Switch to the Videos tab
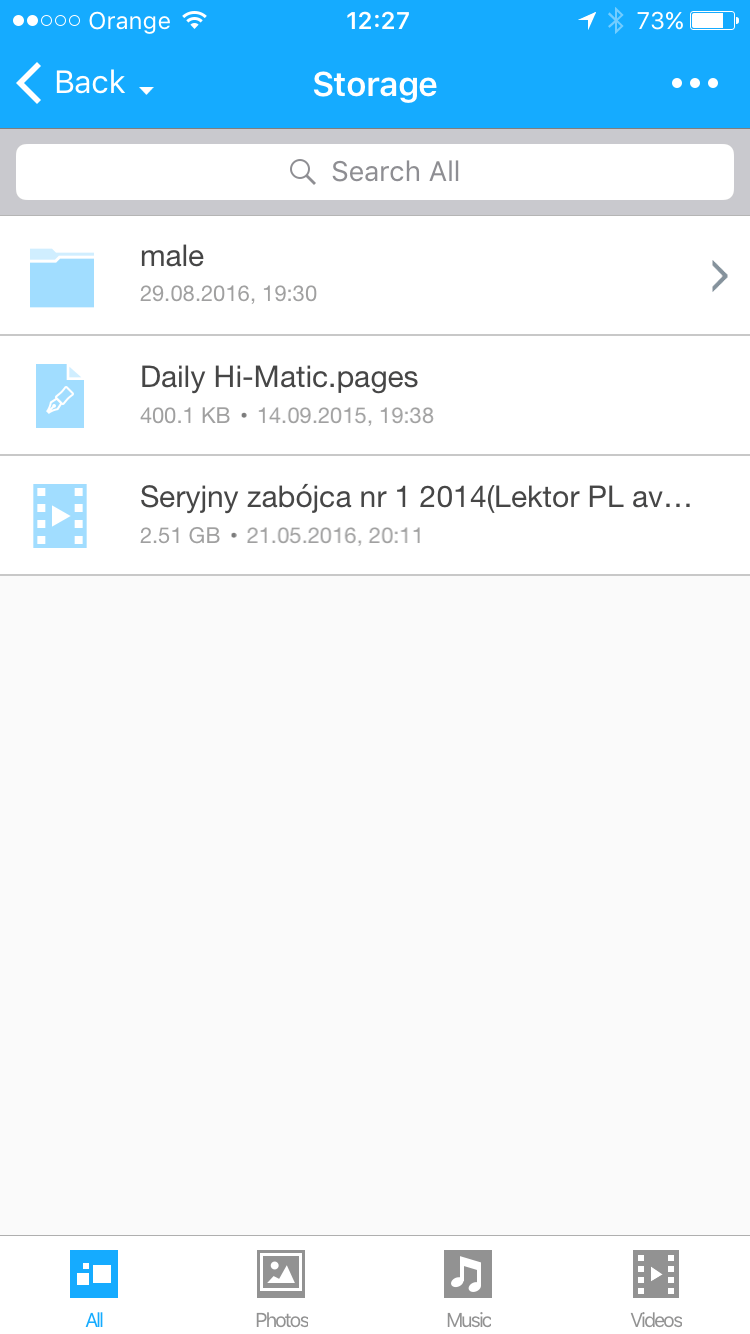This screenshot has width=750, height=1334. tap(656, 1287)
